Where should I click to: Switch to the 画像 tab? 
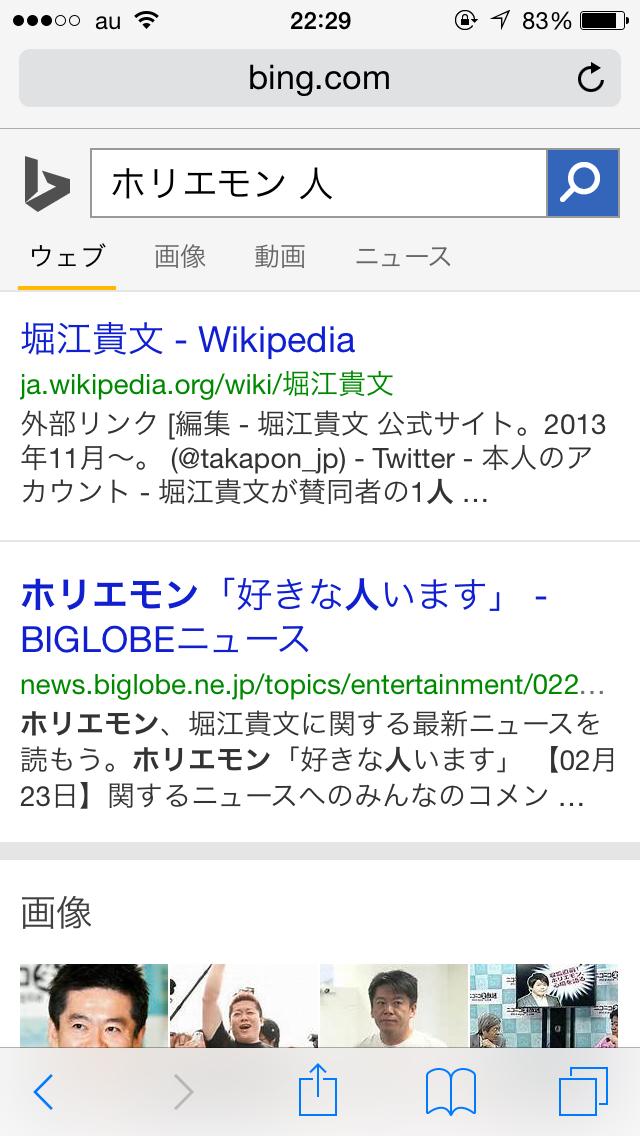click(x=180, y=257)
